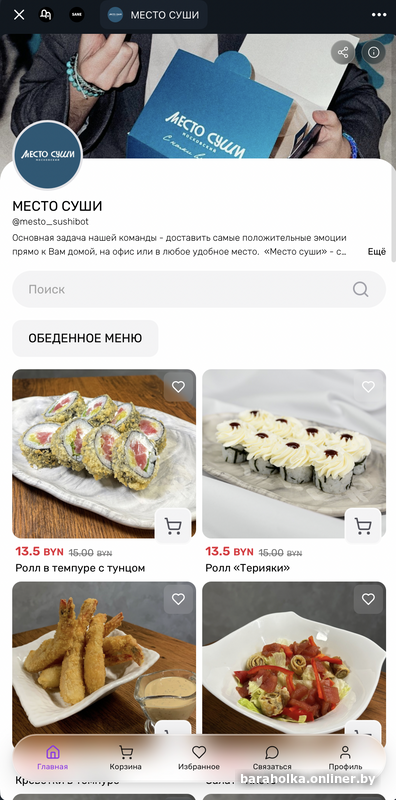Viewport: 396px width, 800px height.
Task: Open the Избранное tab
Action: click(199, 758)
